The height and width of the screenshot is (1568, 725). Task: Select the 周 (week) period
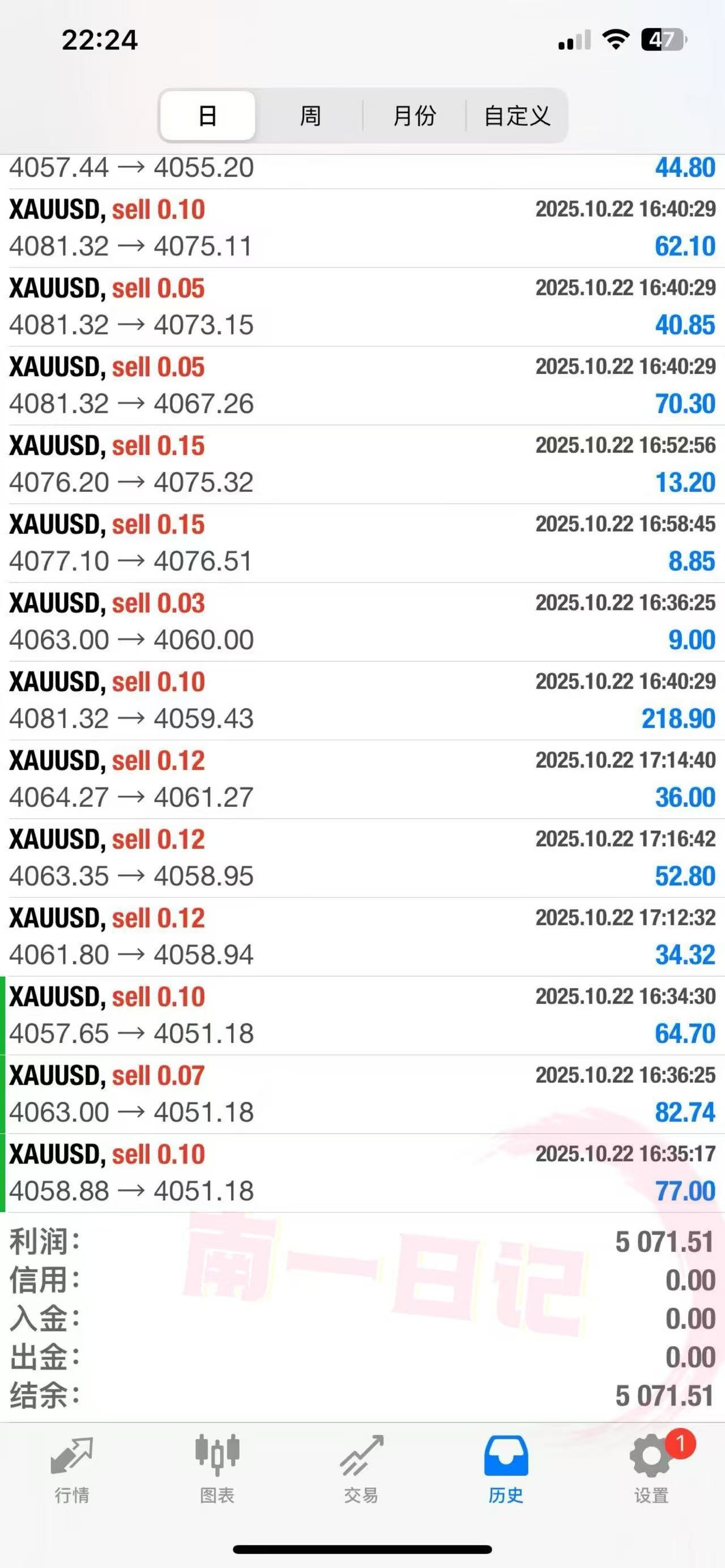pos(310,116)
